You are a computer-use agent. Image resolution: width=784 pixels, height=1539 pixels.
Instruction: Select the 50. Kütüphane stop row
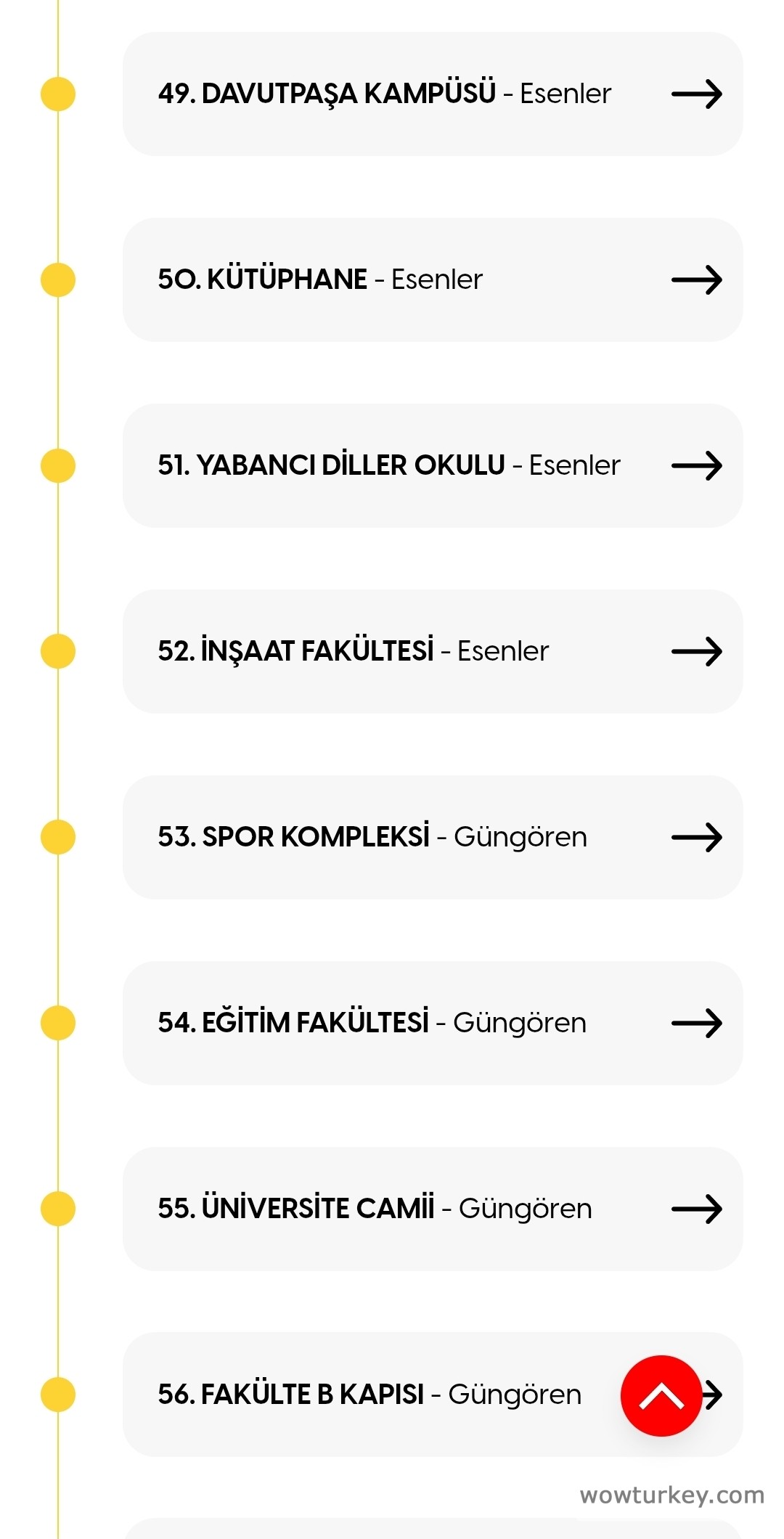point(432,279)
